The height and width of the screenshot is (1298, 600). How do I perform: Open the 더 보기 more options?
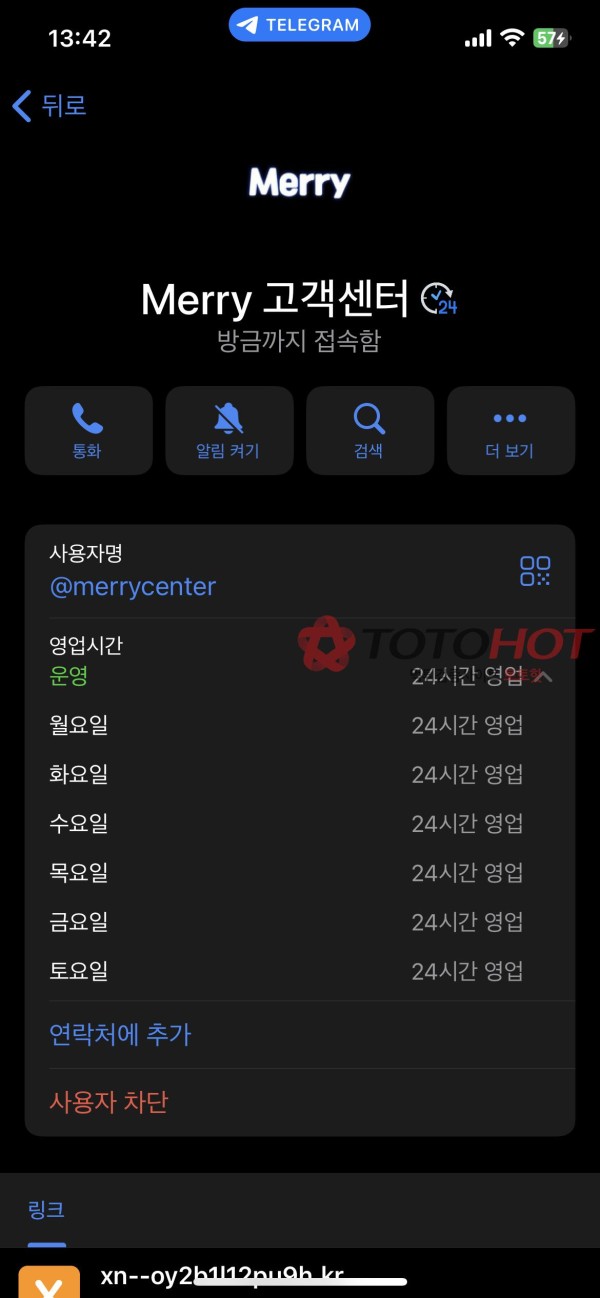[x=510, y=431]
